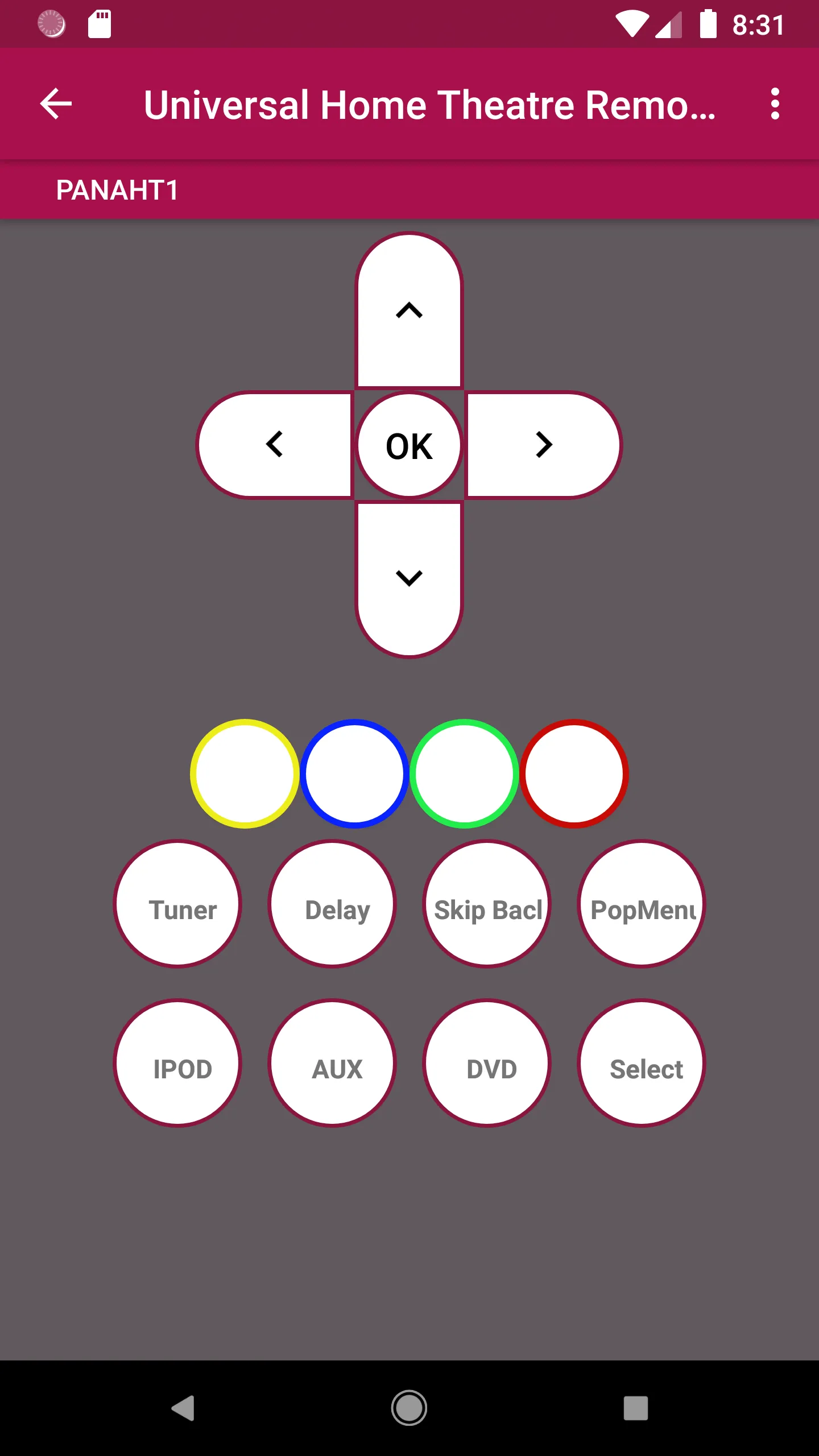Open the PopMenu remote function

tap(641, 905)
